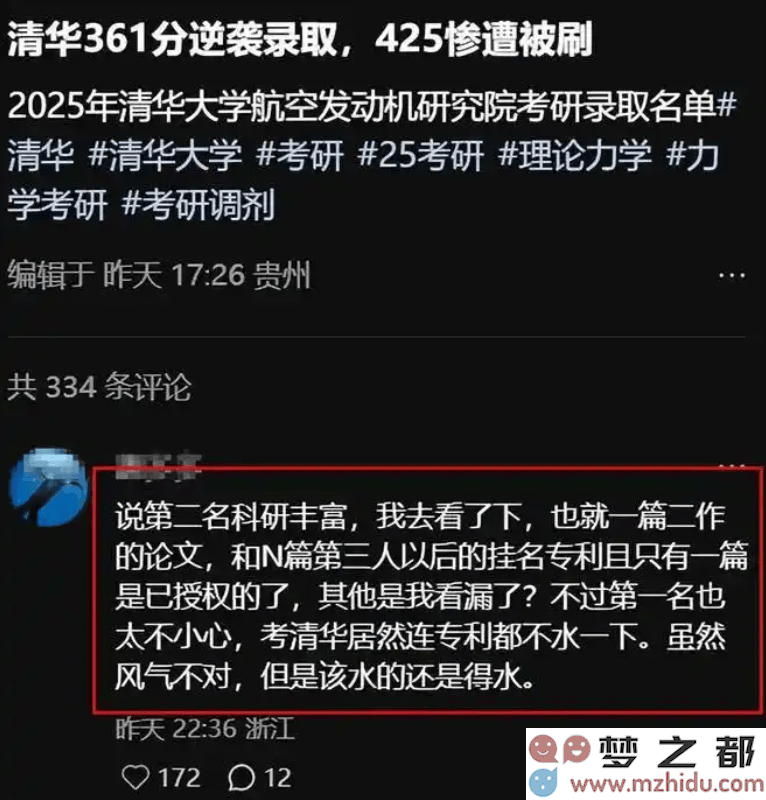
Task: Open the comment's three-dot options menu
Action: point(734,466)
